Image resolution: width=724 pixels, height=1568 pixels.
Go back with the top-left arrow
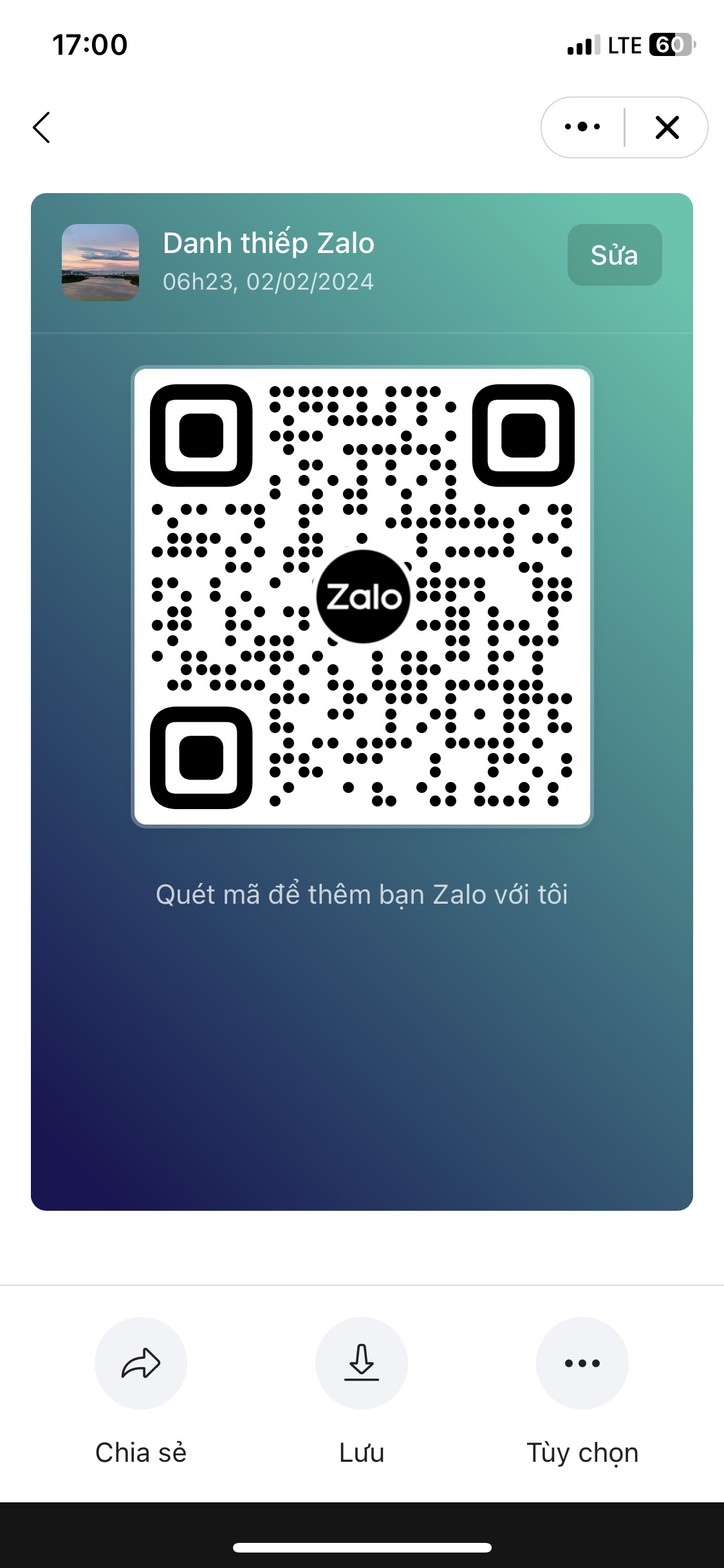coord(41,127)
